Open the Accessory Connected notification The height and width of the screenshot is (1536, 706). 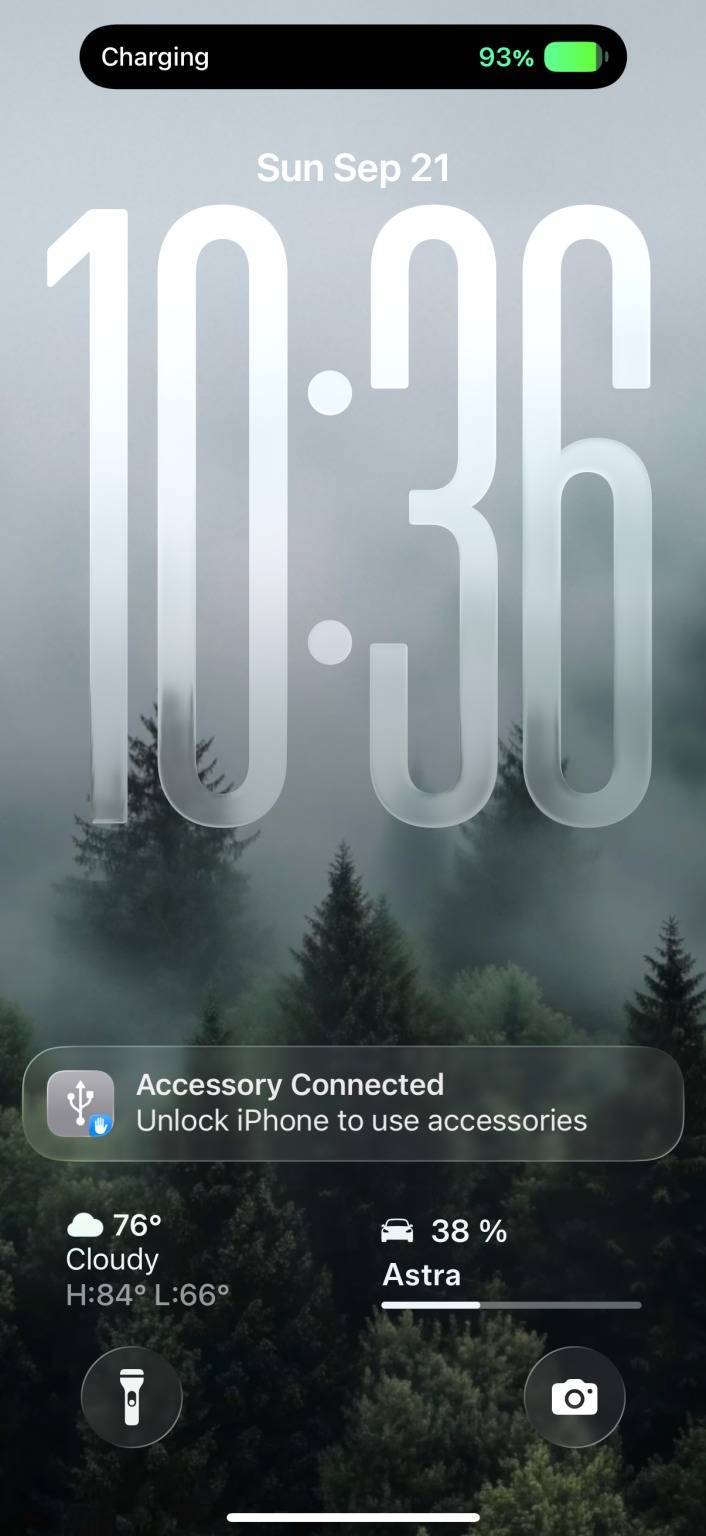click(x=353, y=1103)
